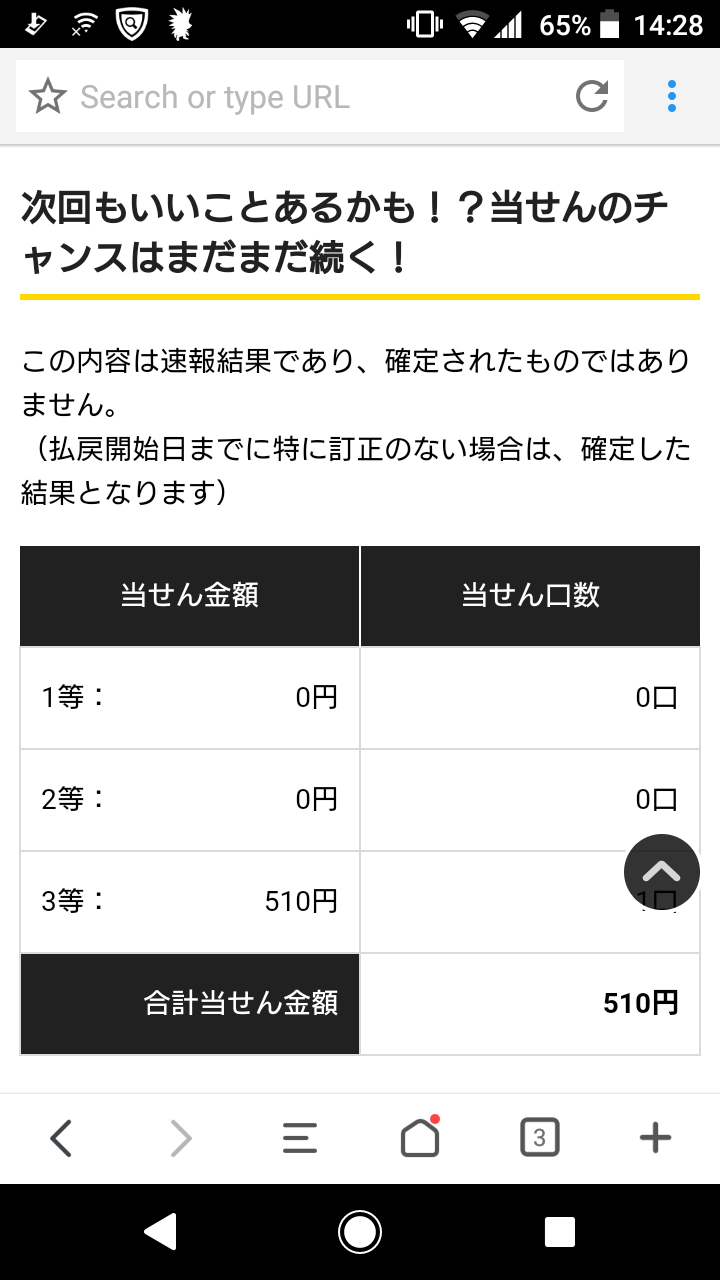The height and width of the screenshot is (1280, 720).
Task: Open the browser hamburger menu
Action: click(x=300, y=1138)
